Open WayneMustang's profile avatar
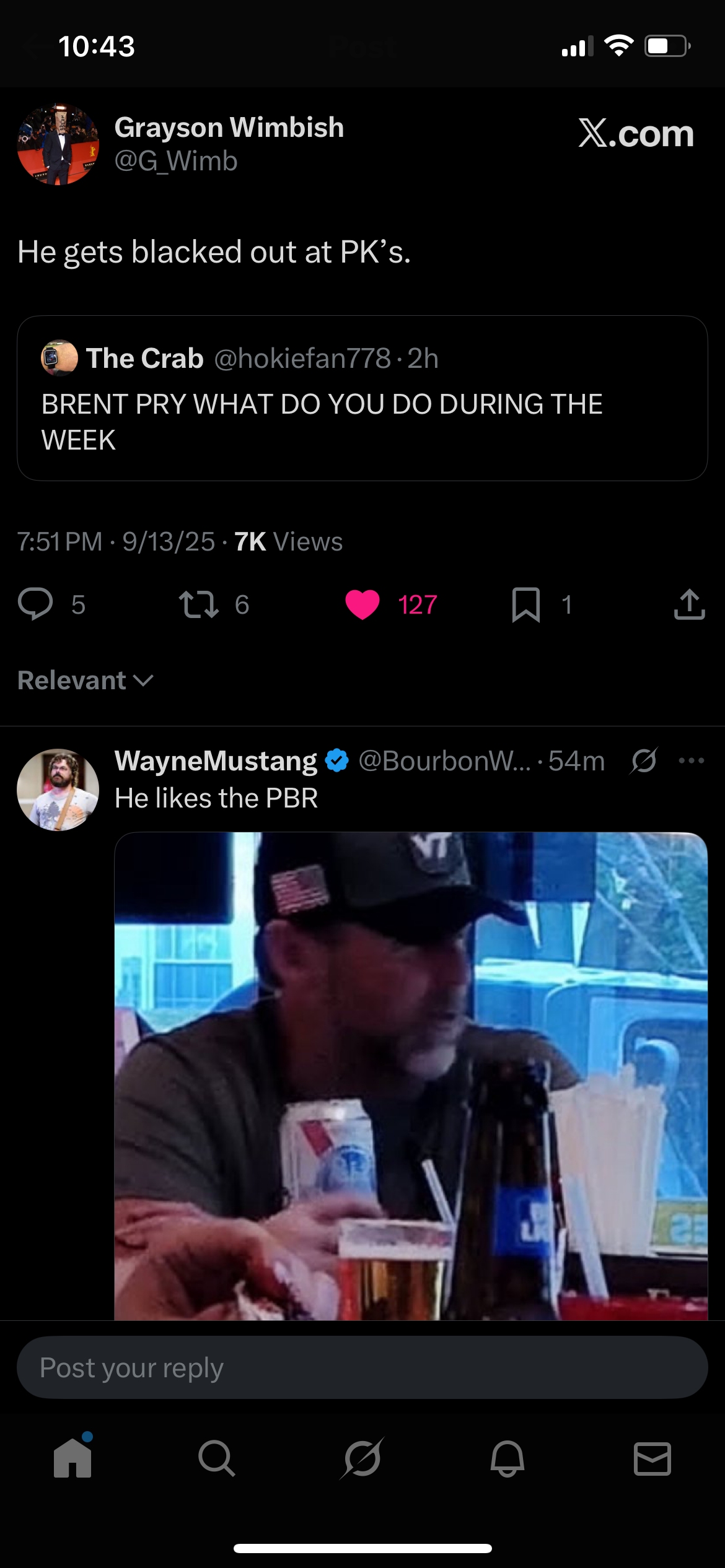 pos(58,790)
